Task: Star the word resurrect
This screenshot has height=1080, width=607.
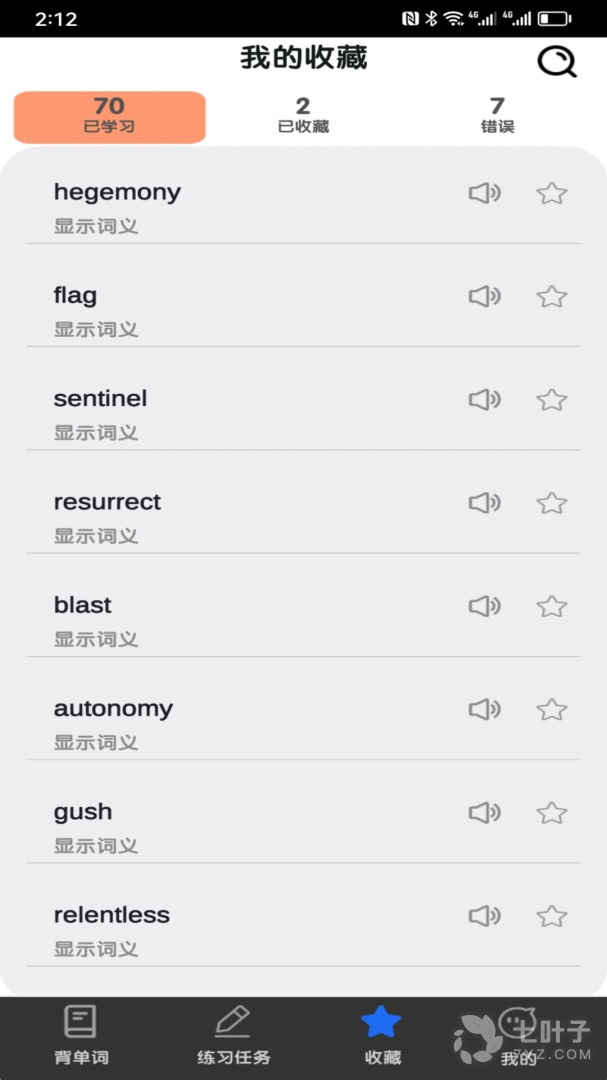Action: pos(552,503)
